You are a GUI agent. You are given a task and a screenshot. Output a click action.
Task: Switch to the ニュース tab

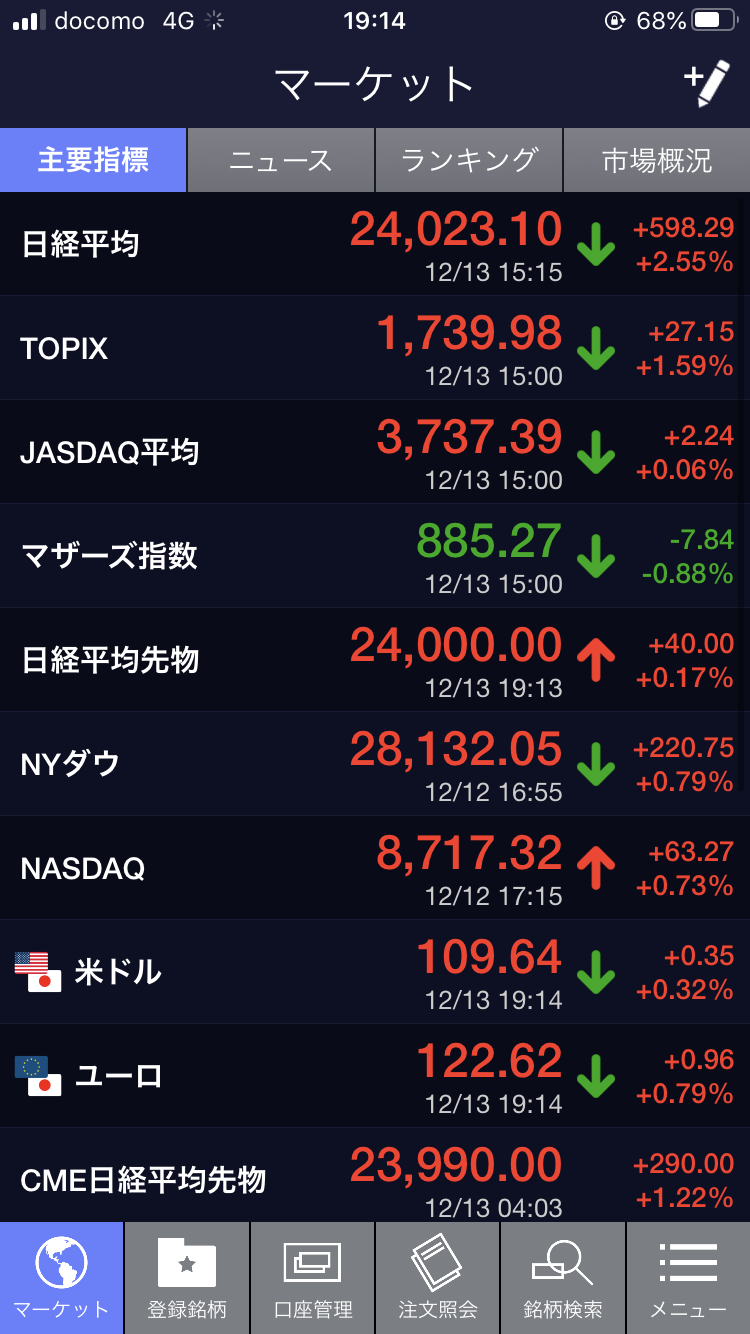pos(280,160)
